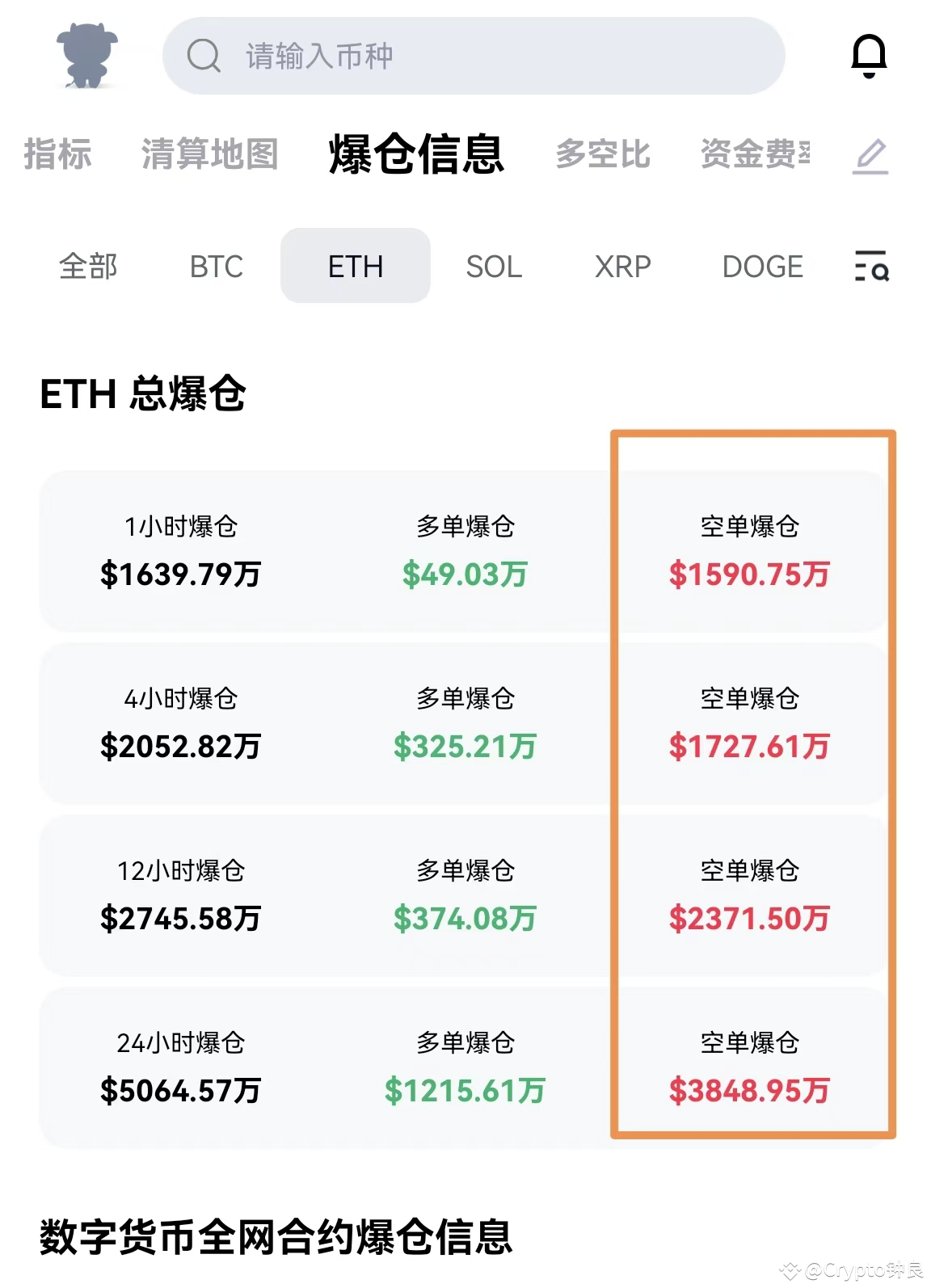Open the edit pencil icon next to tabs

(x=871, y=156)
